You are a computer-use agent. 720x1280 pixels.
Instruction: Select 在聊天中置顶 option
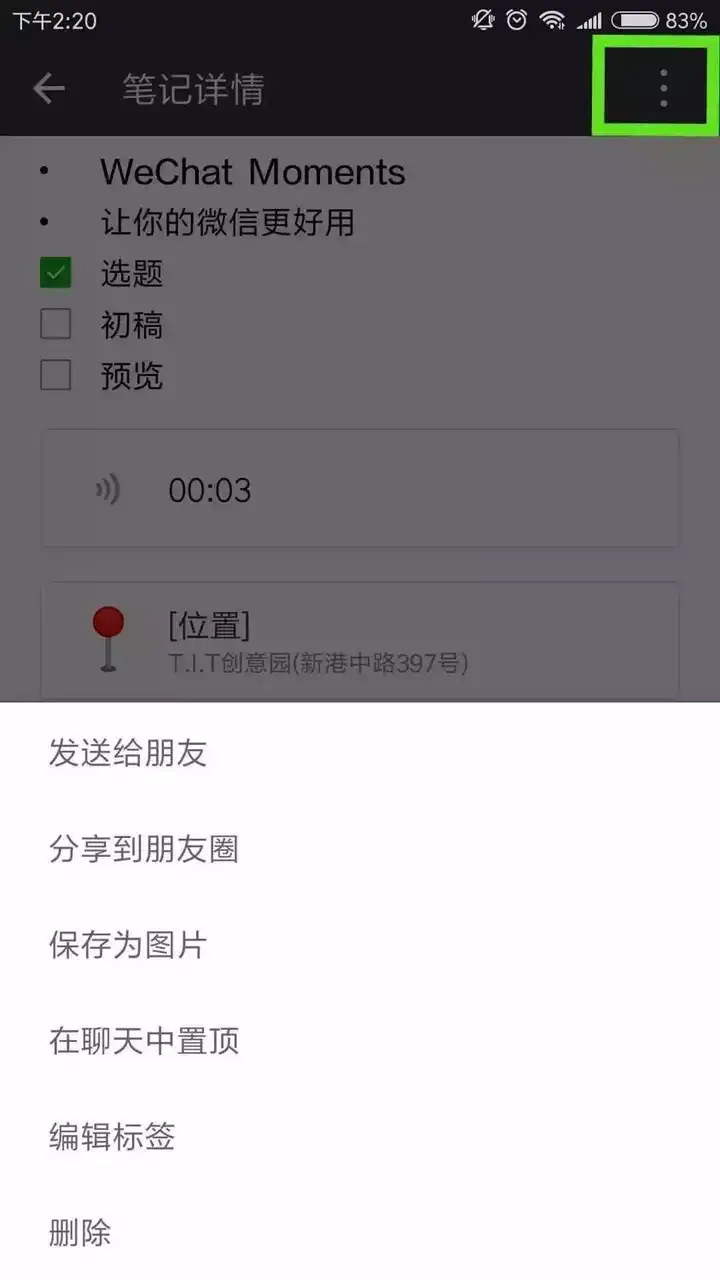(x=360, y=1041)
